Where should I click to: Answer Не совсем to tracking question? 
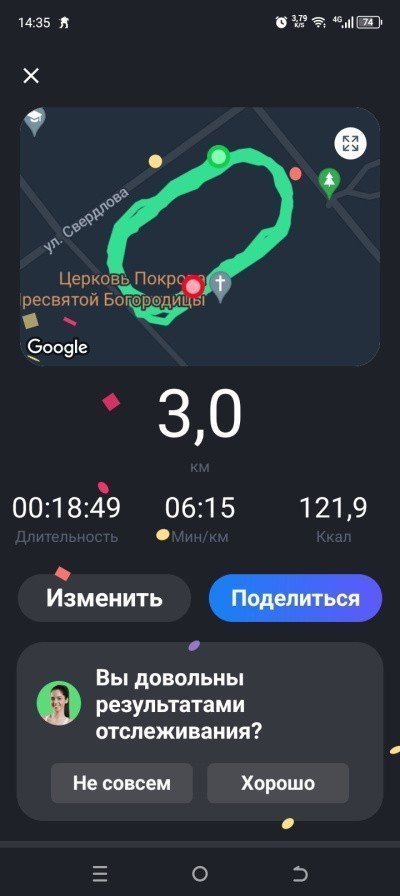coord(122,783)
